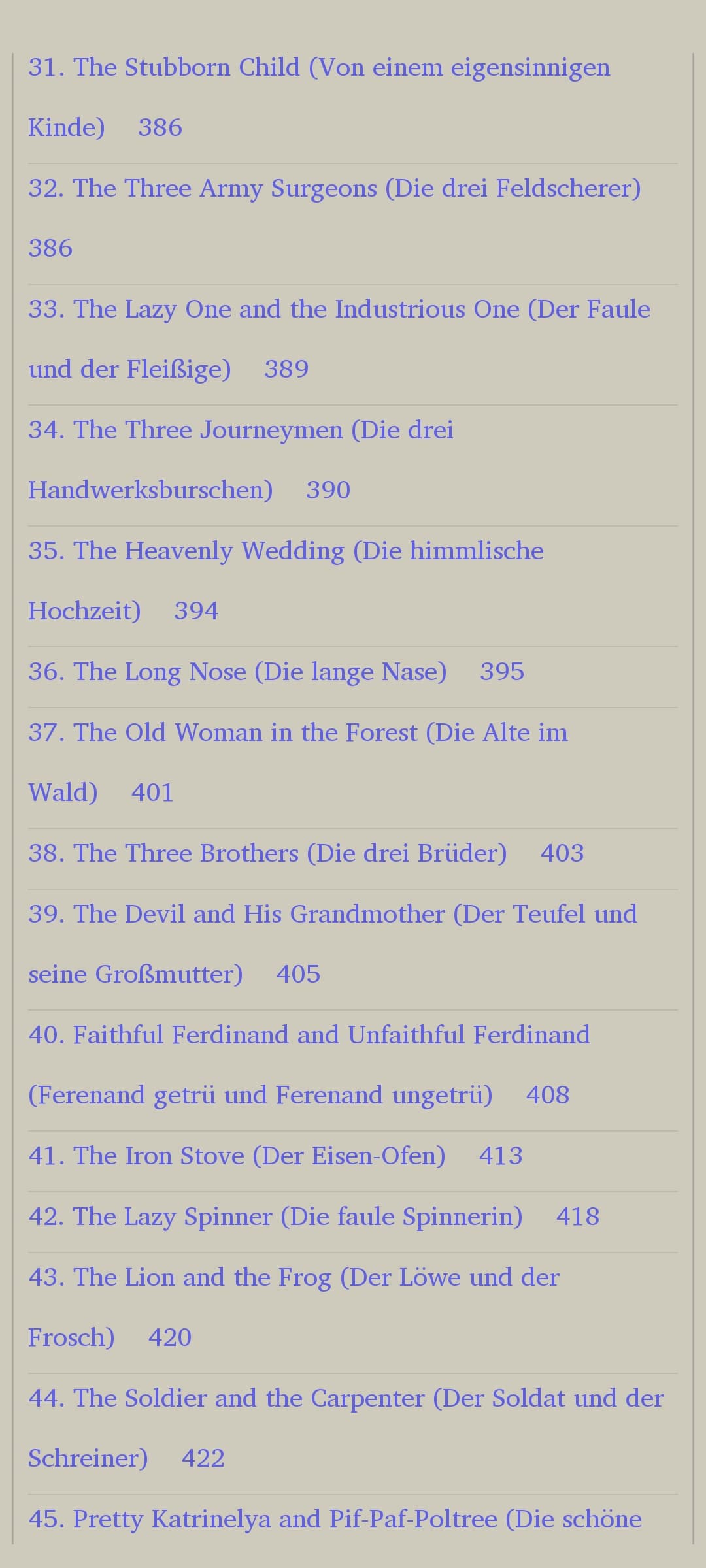Viewport: 706px width, 1568px height.
Task: Open chapter 31 The Stubborn Child
Action: click(x=318, y=68)
